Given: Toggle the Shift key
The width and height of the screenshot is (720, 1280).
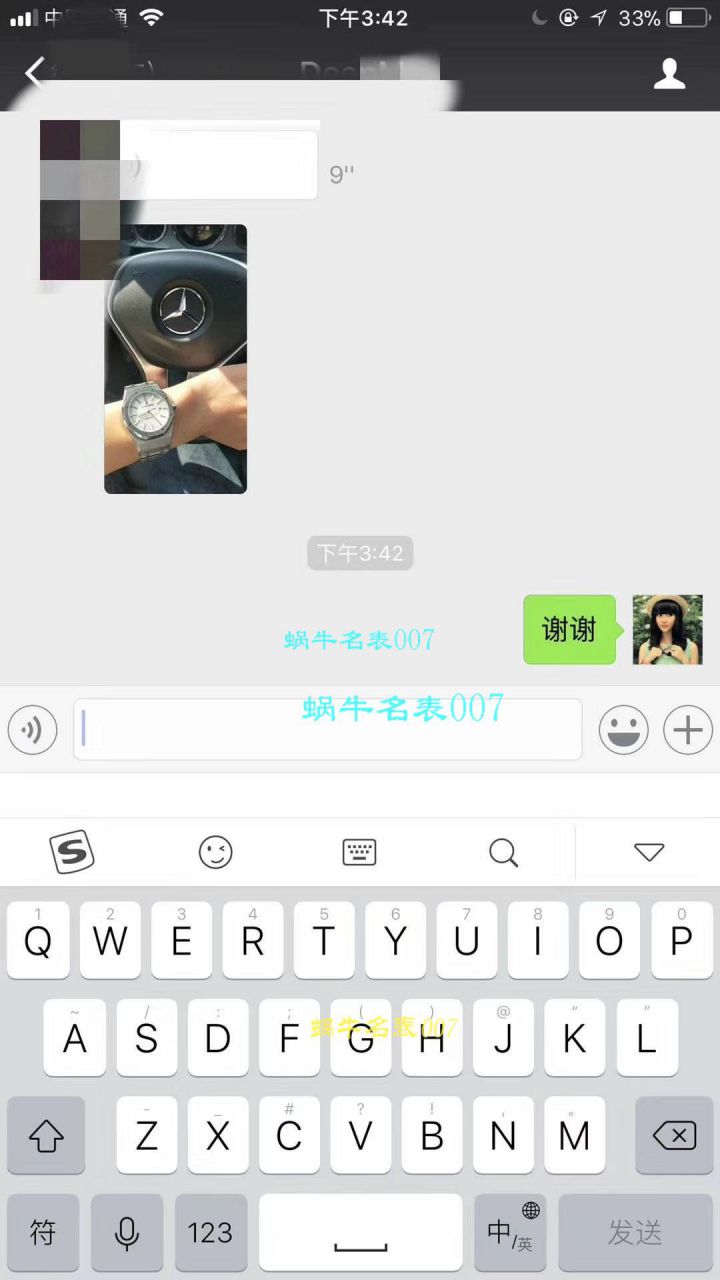Looking at the screenshot, I should [45, 1135].
